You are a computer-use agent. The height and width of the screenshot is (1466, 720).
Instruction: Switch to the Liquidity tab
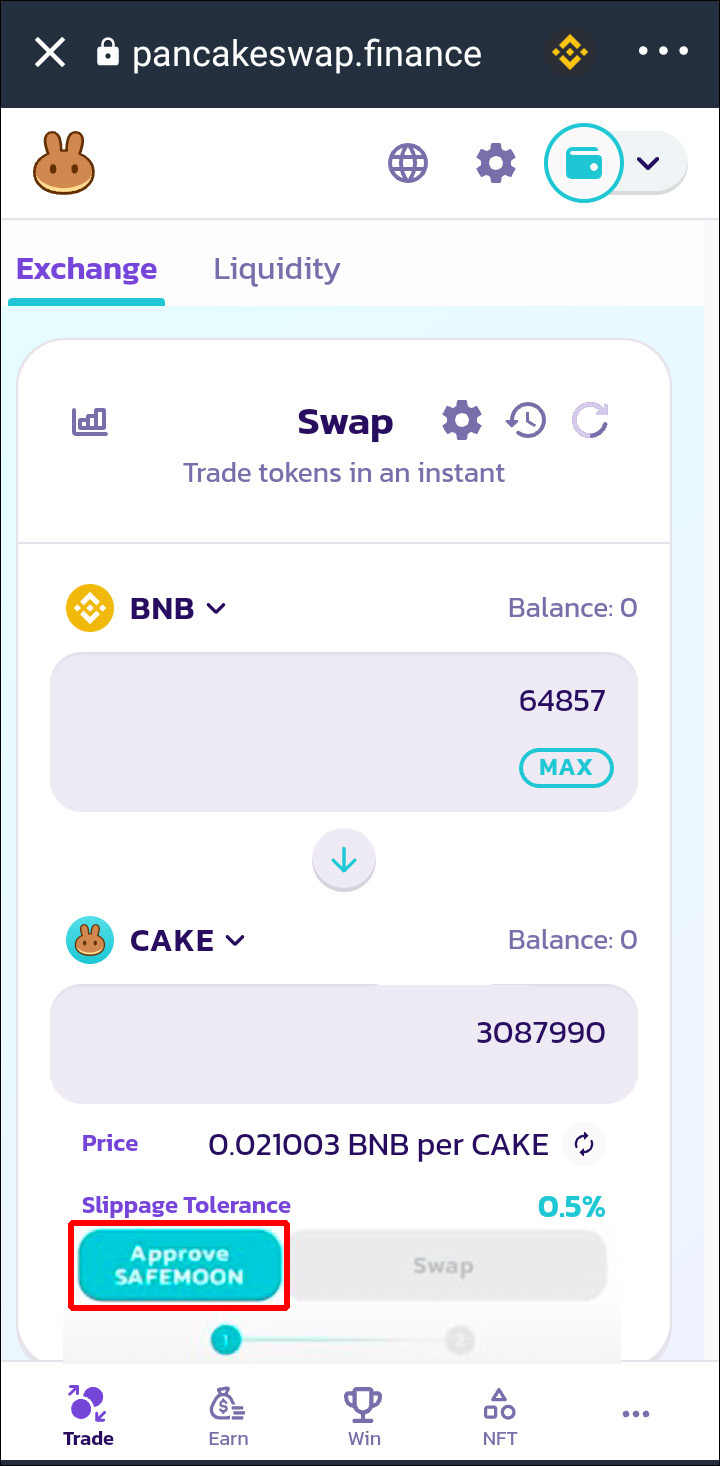click(x=277, y=269)
